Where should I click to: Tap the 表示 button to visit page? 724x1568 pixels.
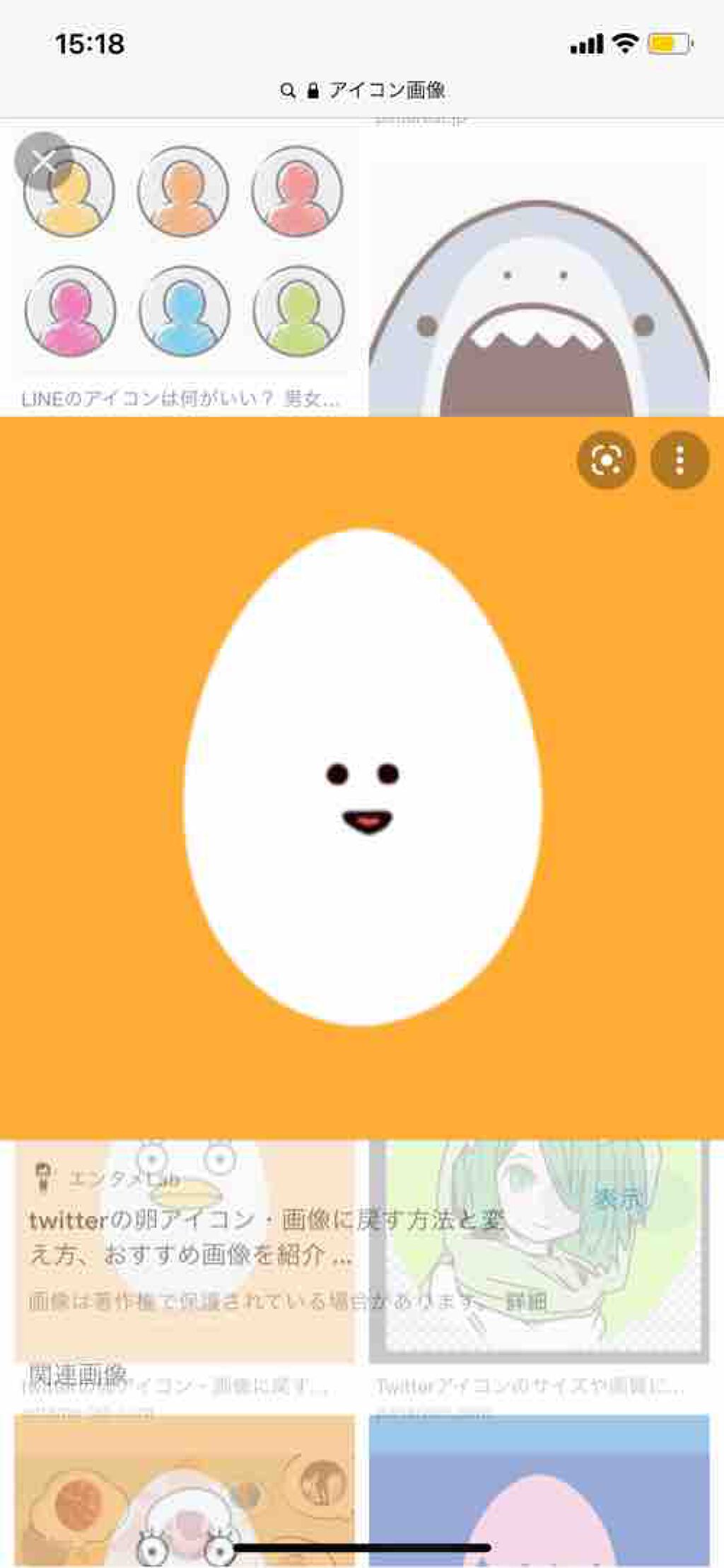coord(618,1198)
